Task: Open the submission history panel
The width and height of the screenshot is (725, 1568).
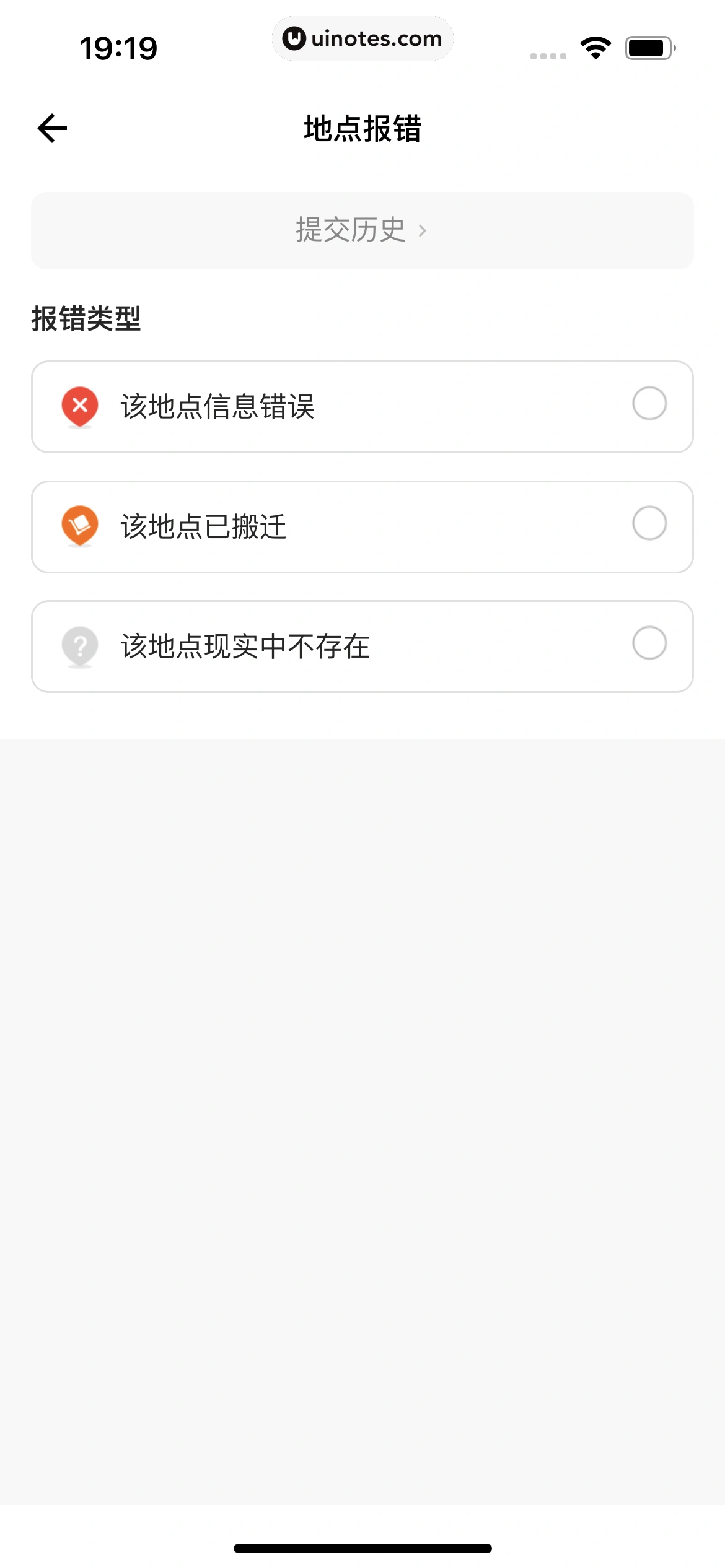Action: [362, 230]
